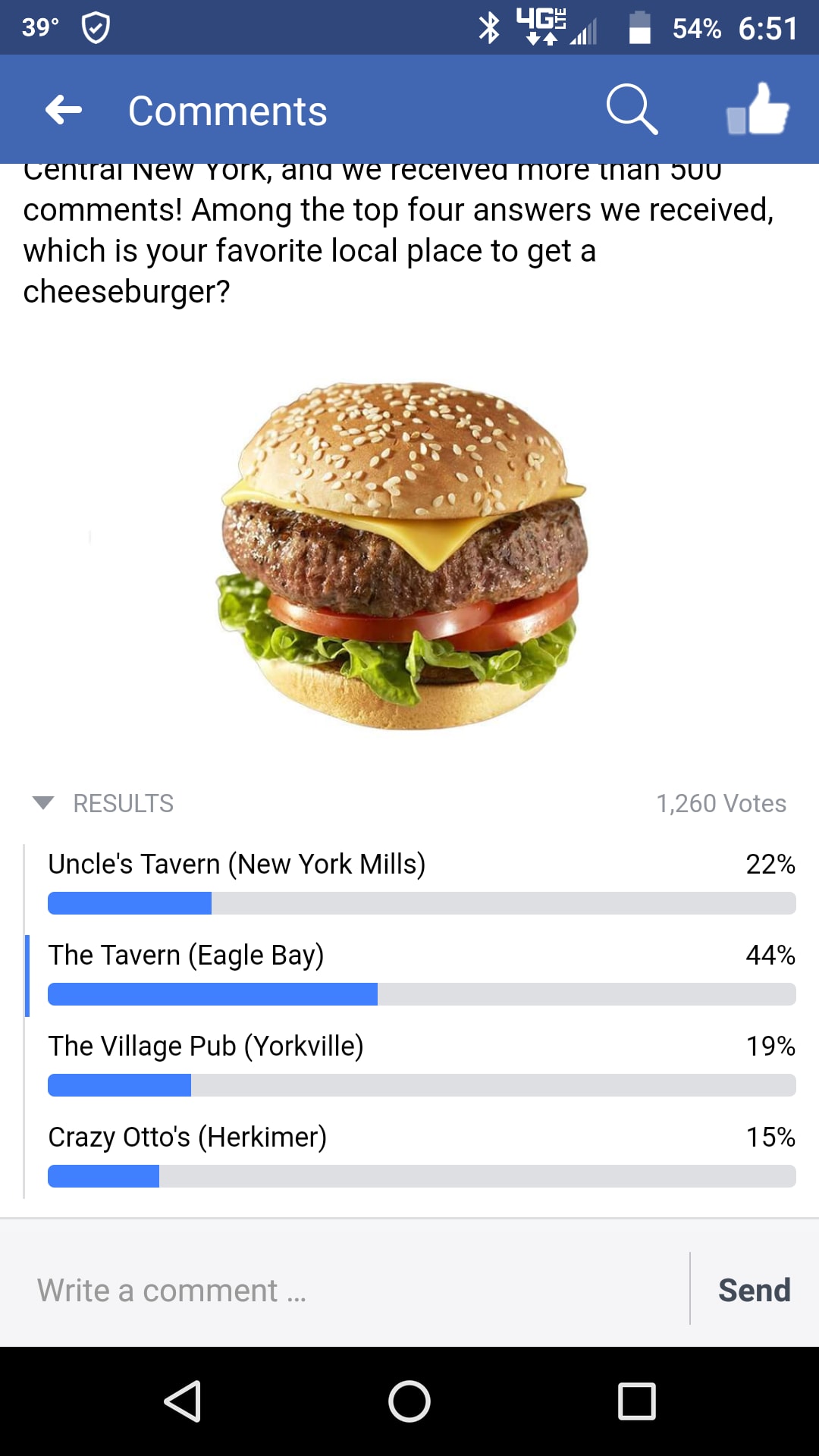Tap the Send button

click(754, 1290)
